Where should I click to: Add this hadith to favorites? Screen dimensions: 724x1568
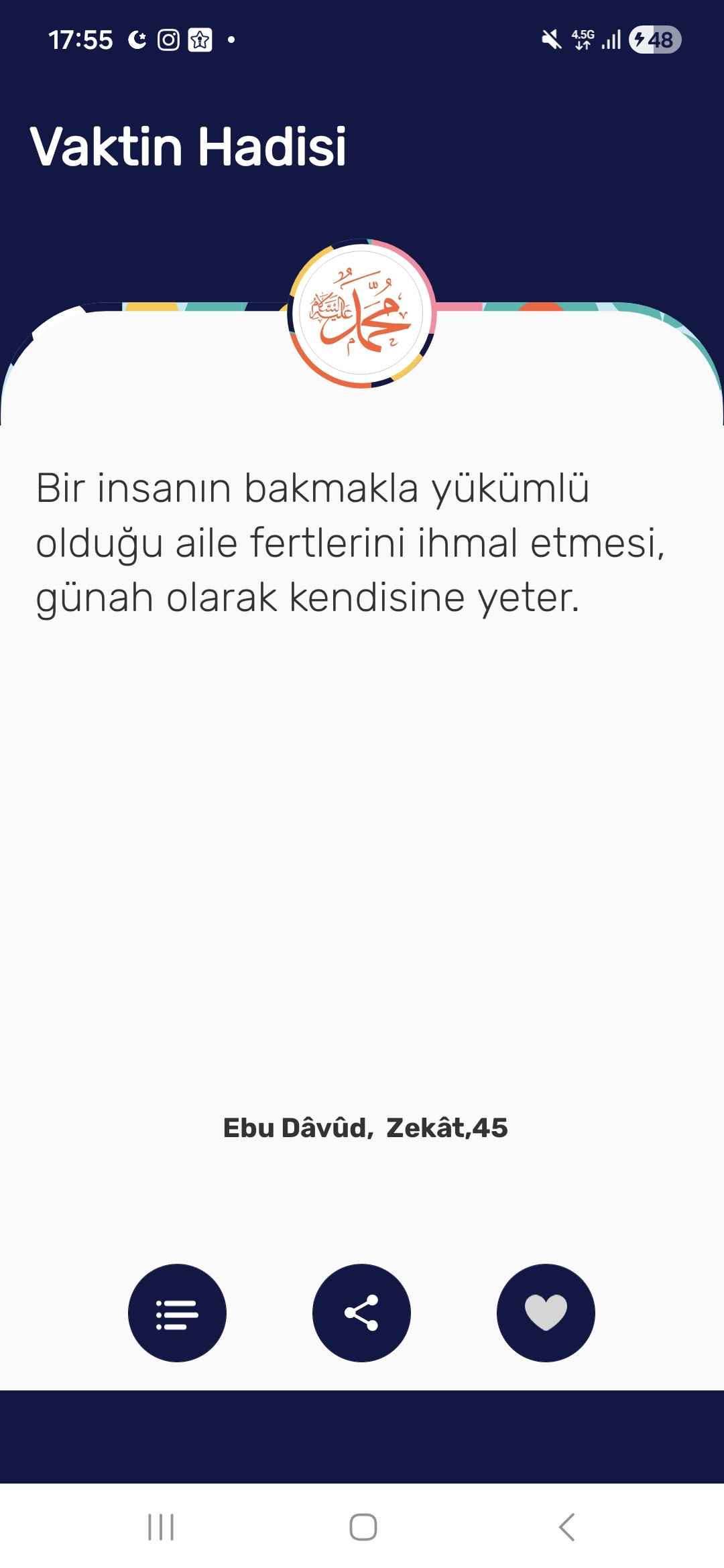(x=546, y=1313)
